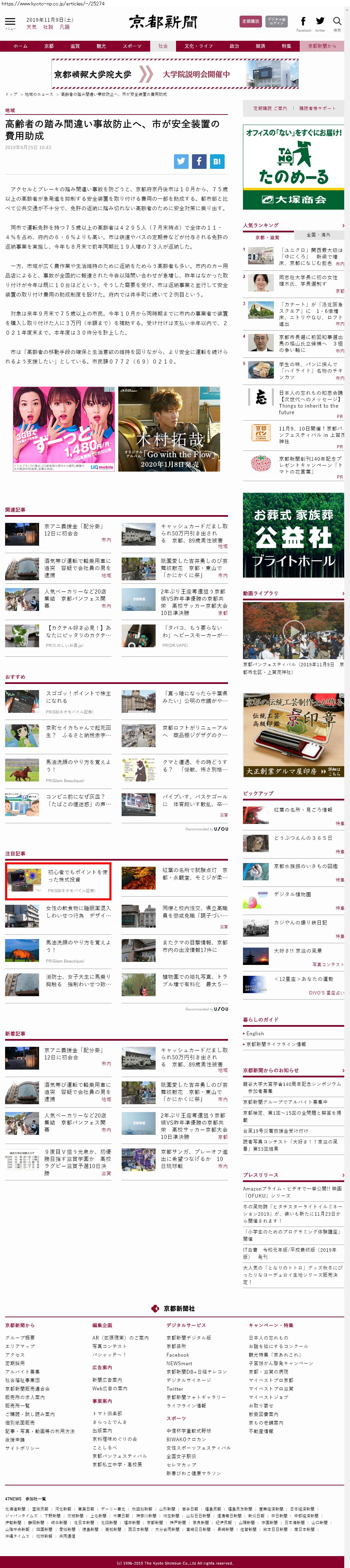350x1568 pixels.
Task: Open the Uniqlo Kansai ranking article
Action: 311,256
